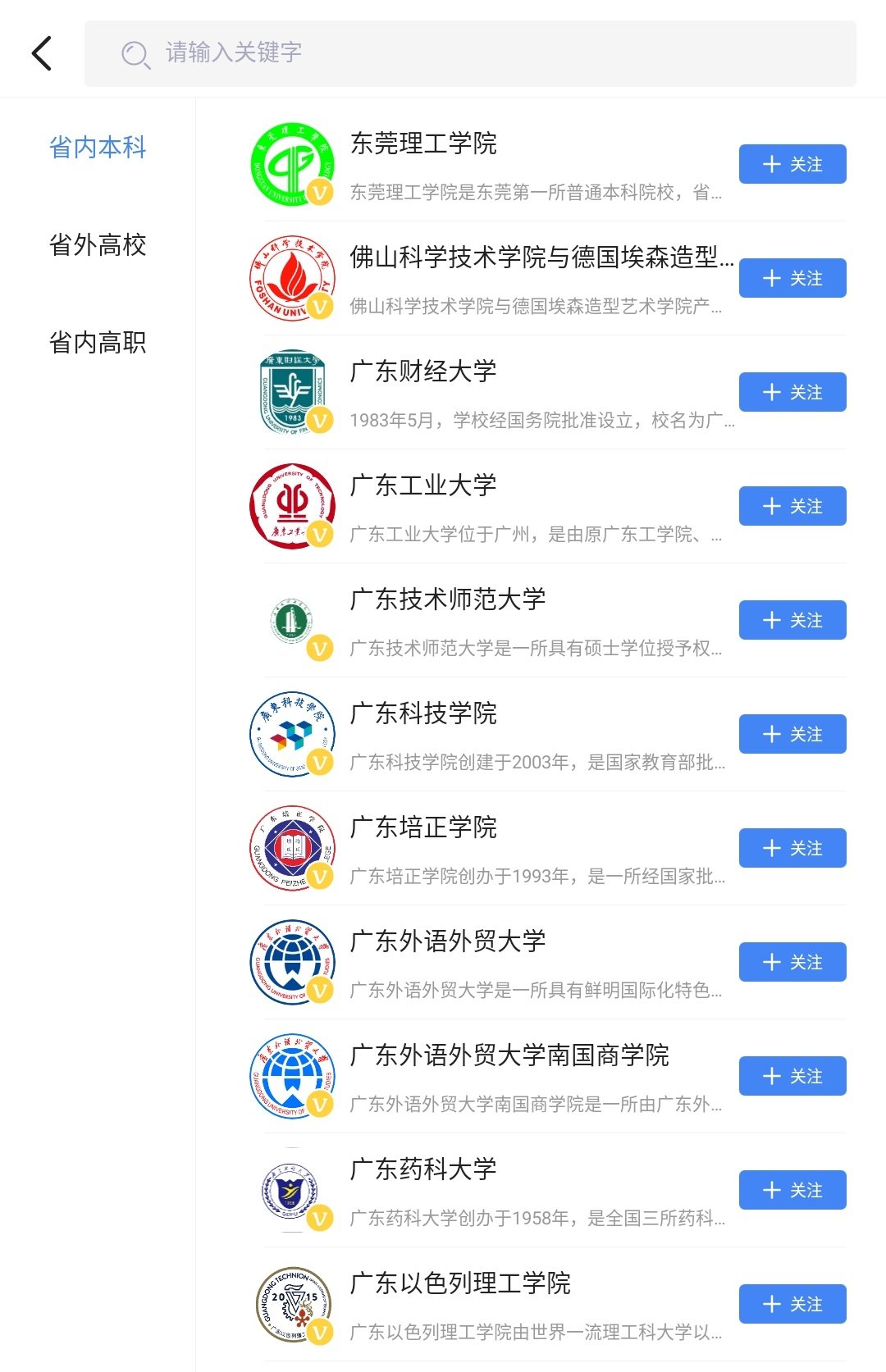Follow 广东工业大学
This screenshot has width=886, height=1372.
pyautogui.click(x=792, y=506)
